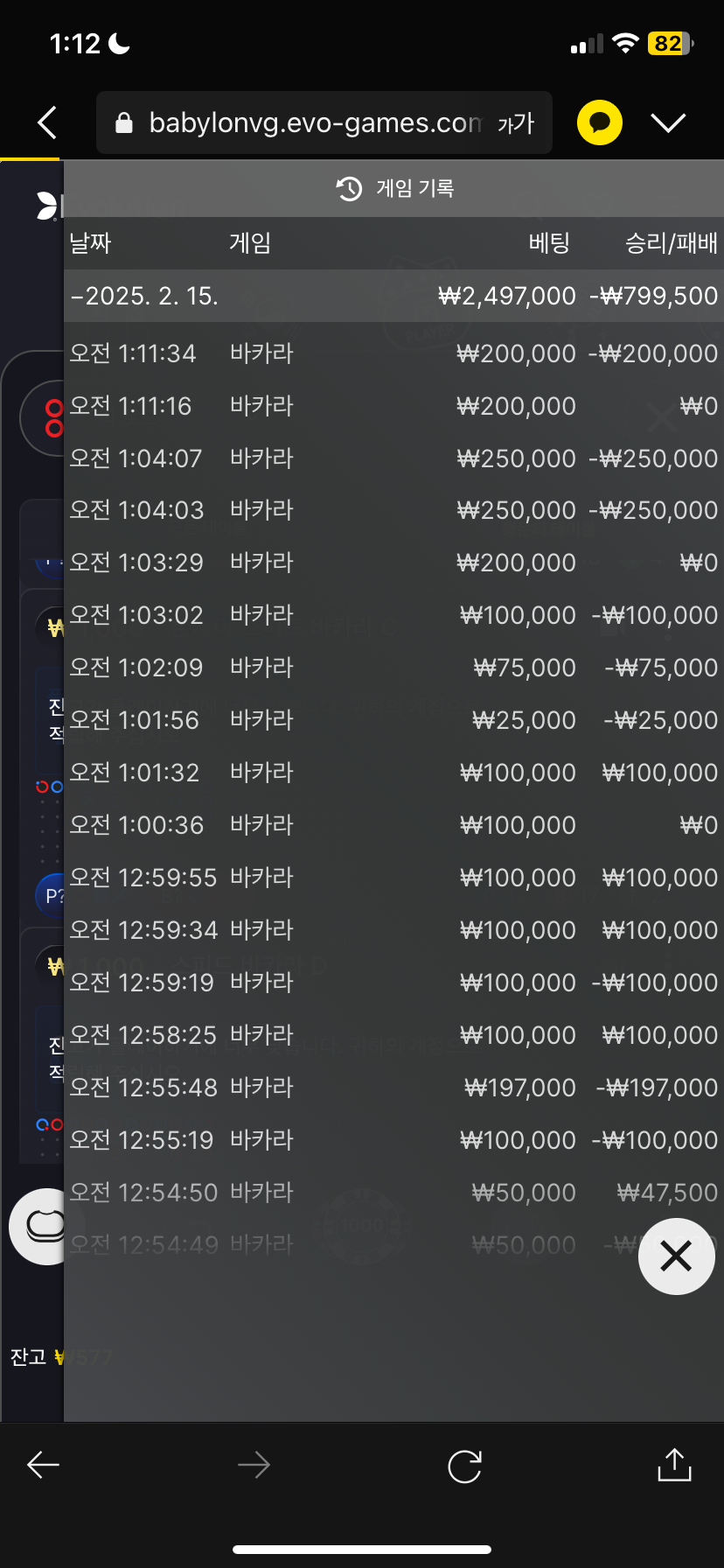Expand the downward chevron menu
Screen dimensions: 724x1568
(668, 122)
